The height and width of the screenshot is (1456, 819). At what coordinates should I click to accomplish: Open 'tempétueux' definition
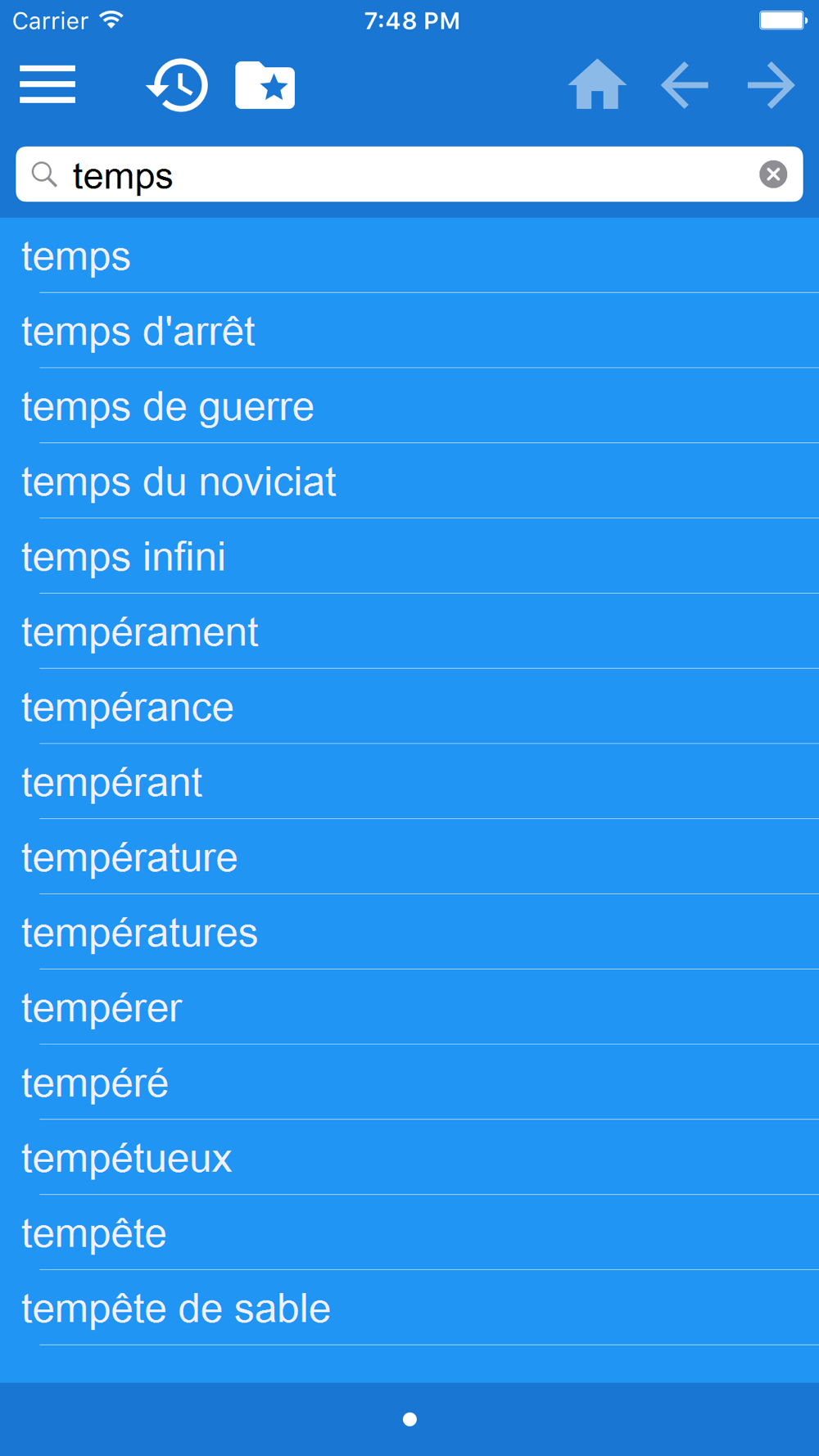(409, 1158)
